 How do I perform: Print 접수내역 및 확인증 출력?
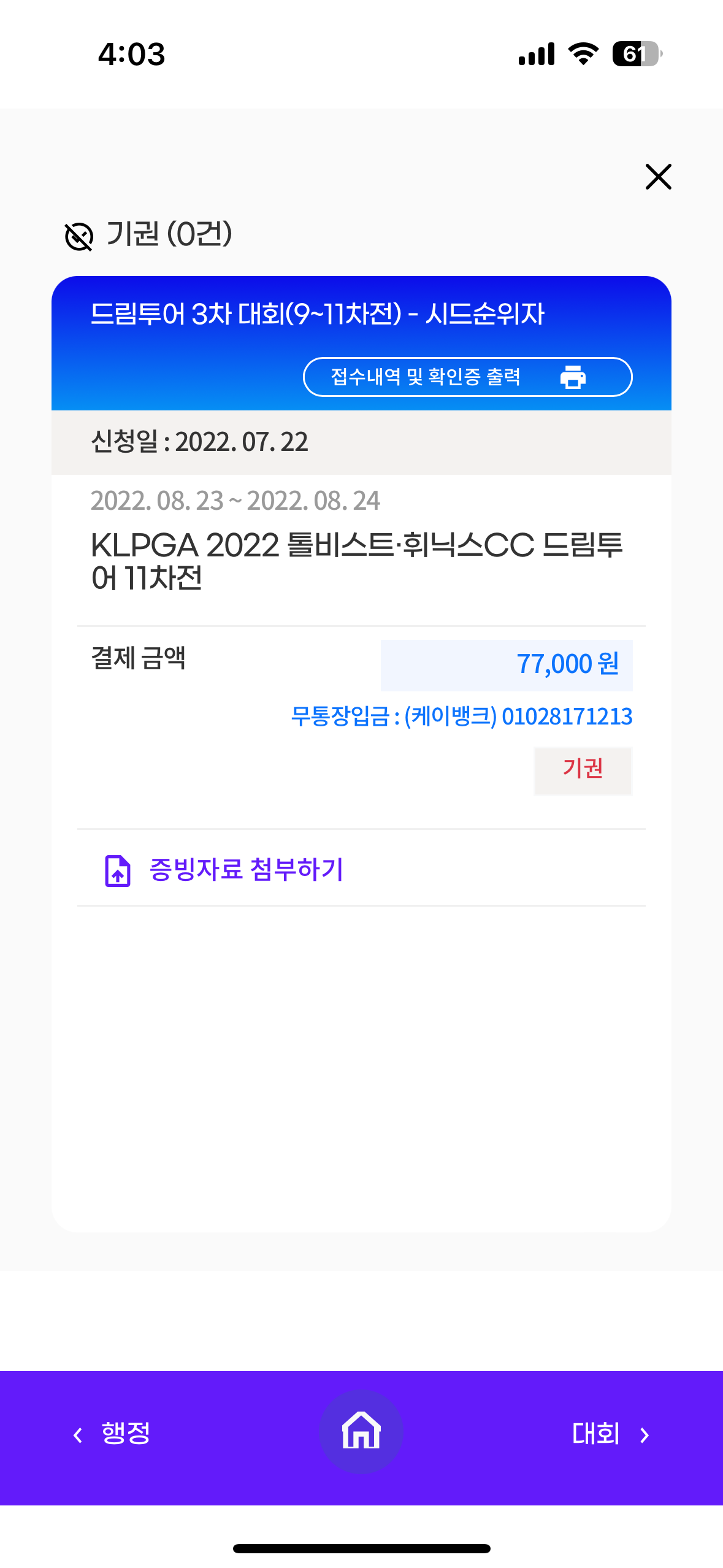click(x=467, y=377)
